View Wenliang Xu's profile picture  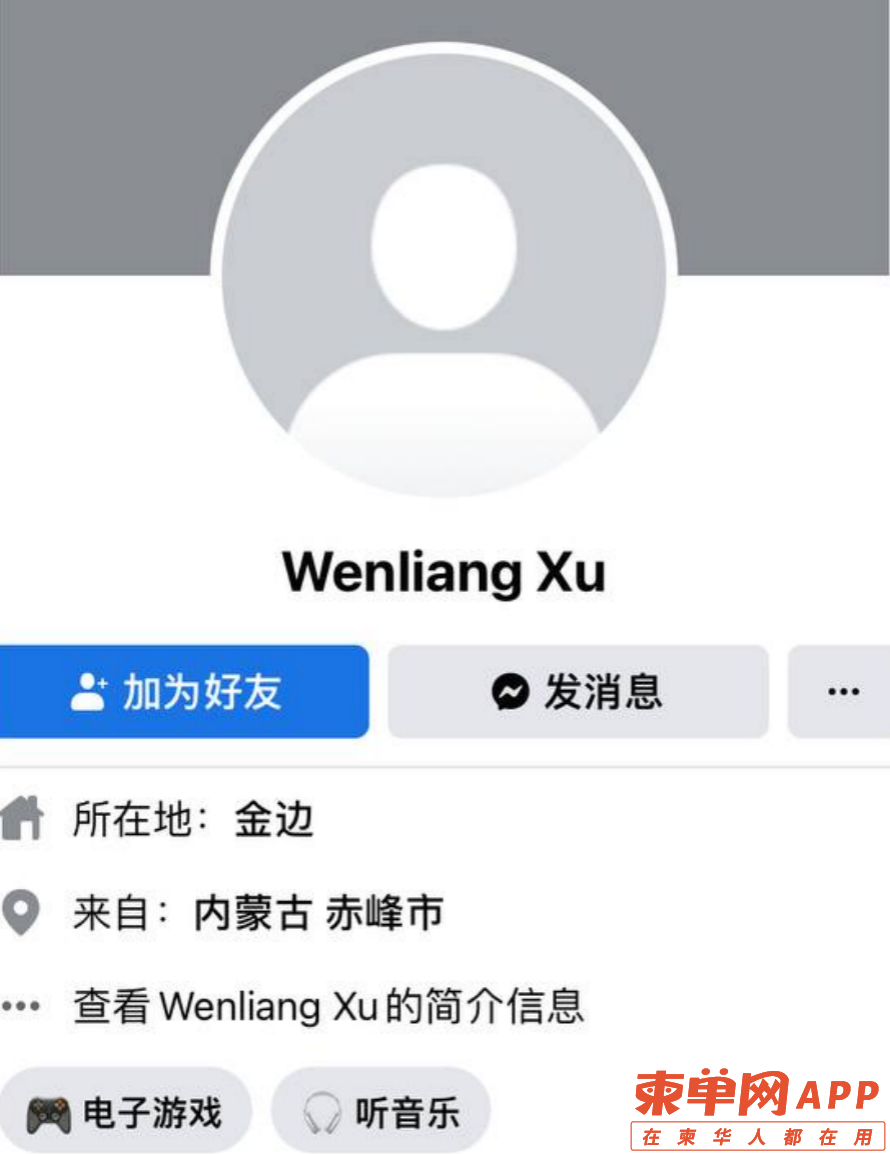(444, 270)
